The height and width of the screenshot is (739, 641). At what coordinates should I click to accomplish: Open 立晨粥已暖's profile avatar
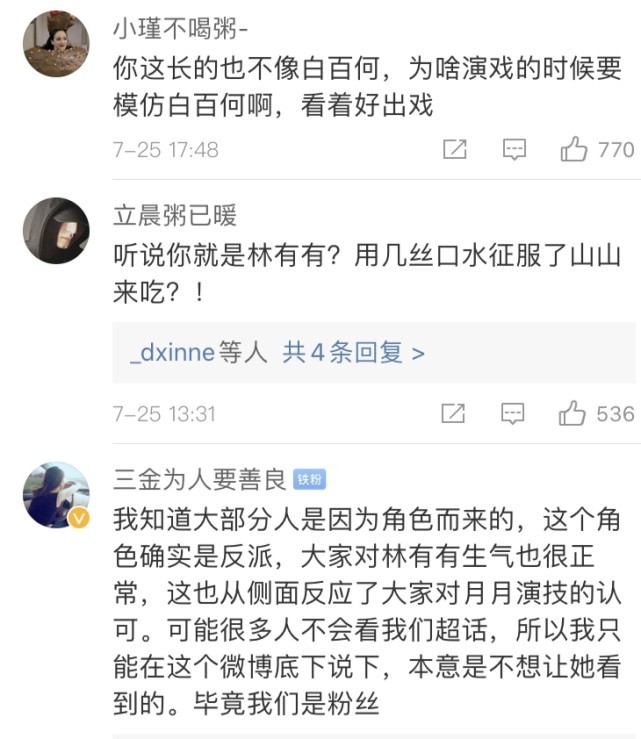(x=56, y=230)
